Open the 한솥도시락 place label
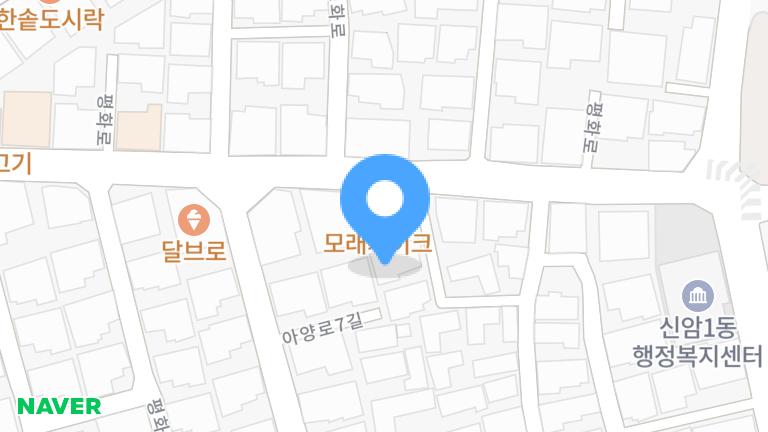The height and width of the screenshot is (432, 768). (x=52, y=20)
